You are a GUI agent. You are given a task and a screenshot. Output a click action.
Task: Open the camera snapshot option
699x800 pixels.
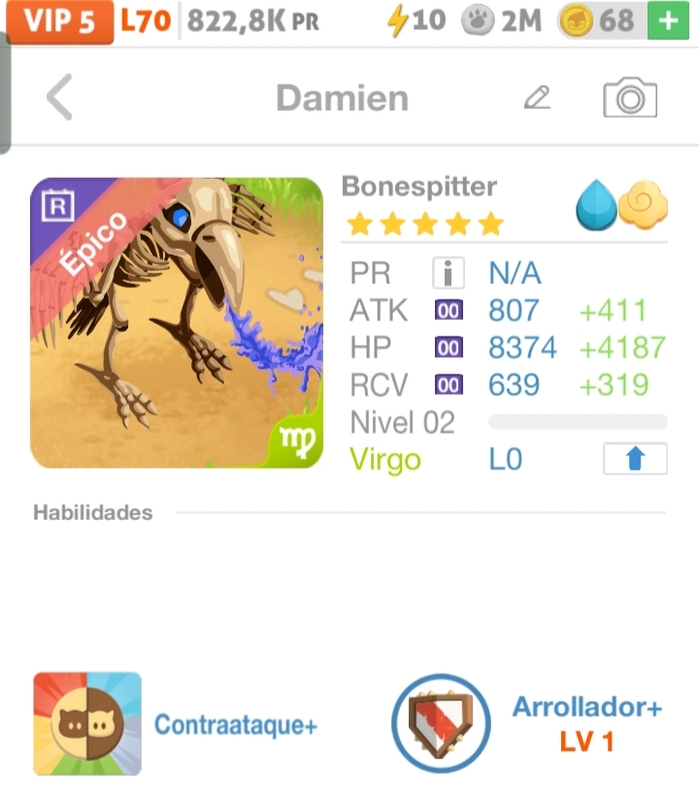click(x=629, y=98)
